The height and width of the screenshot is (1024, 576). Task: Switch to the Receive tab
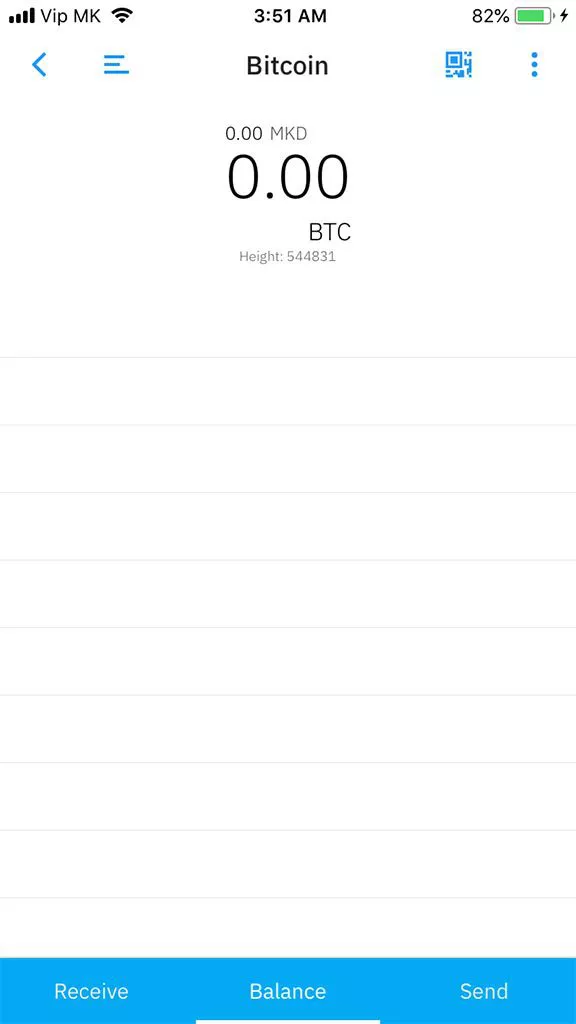point(91,991)
